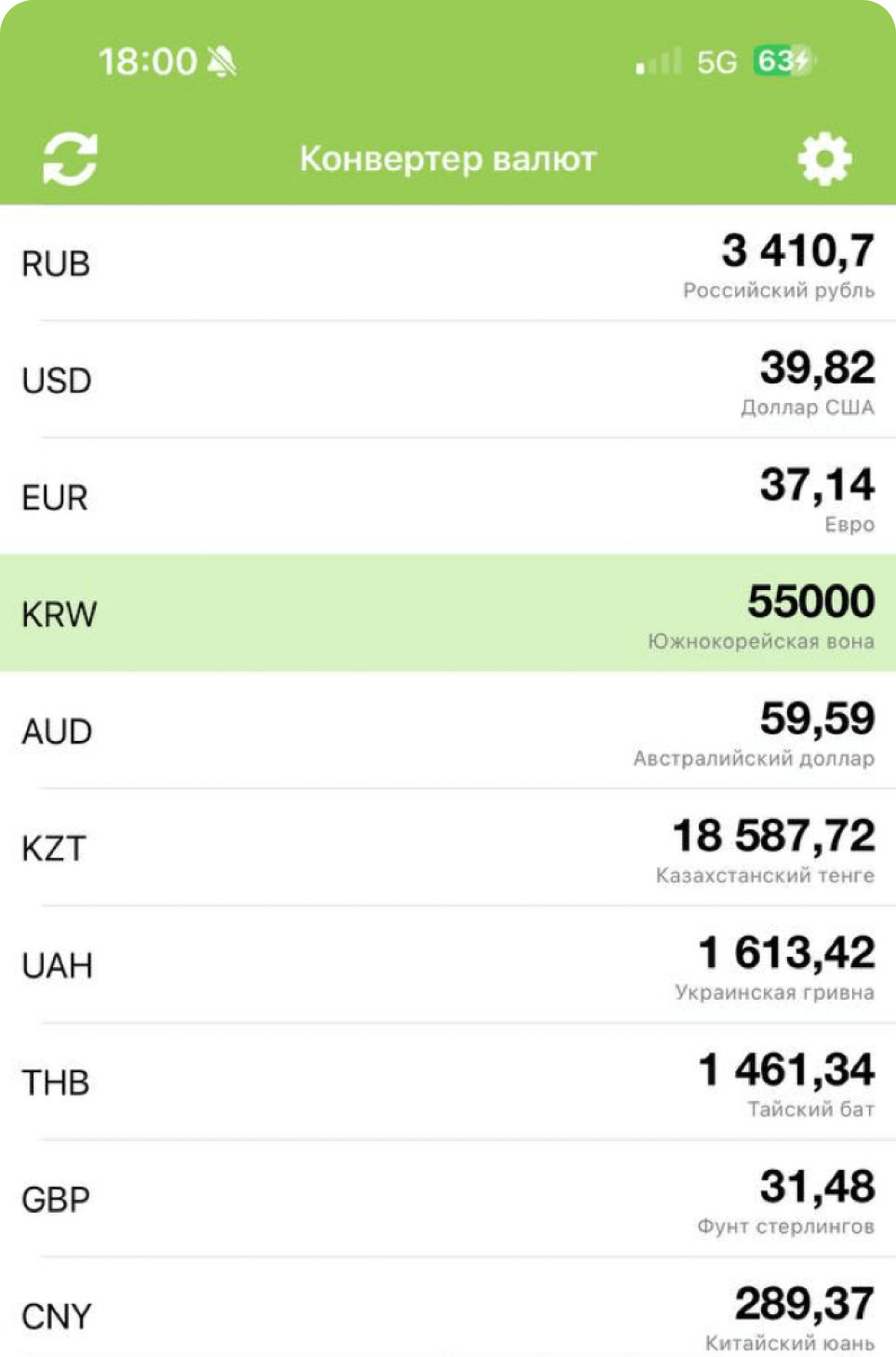Choose the THB baht row
This screenshot has width=896, height=1357.
(x=448, y=1082)
